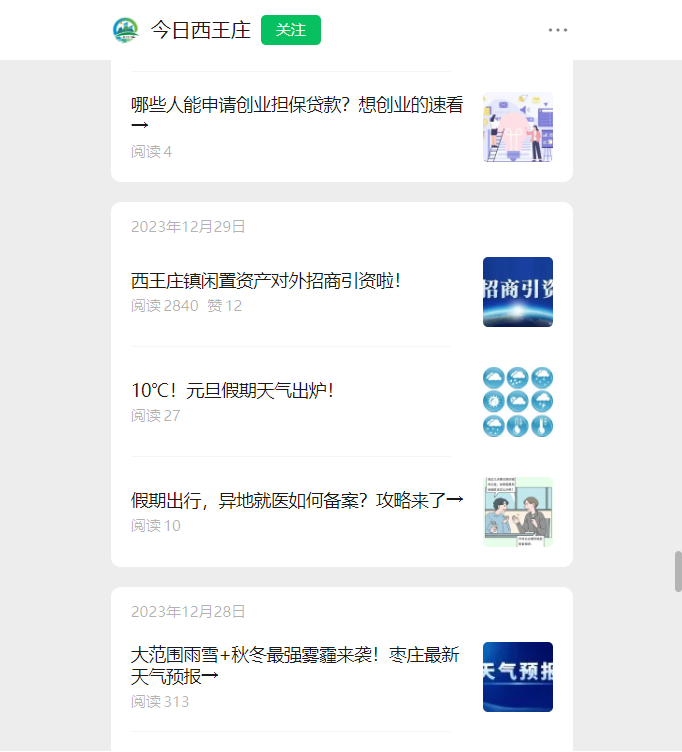Tap the 异地就医 cartoon thumbnail
Image resolution: width=682 pixels, height=752 pixels.
(x=517, y=512)
